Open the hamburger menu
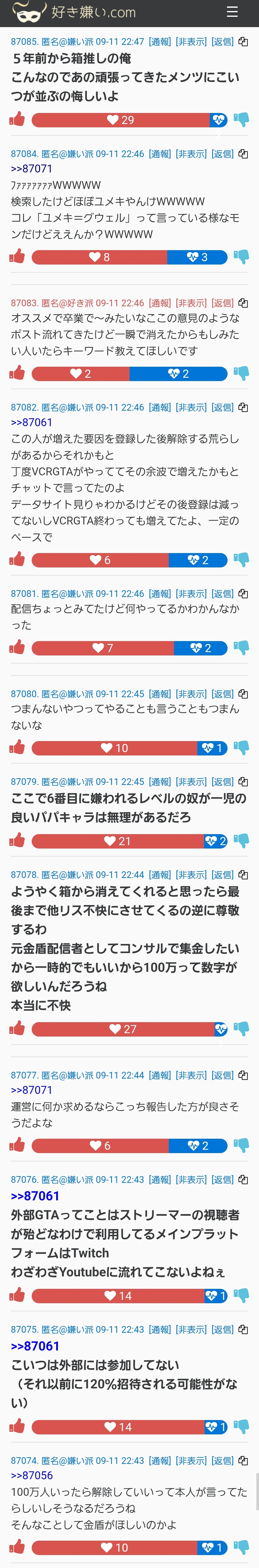 (232, 12)
